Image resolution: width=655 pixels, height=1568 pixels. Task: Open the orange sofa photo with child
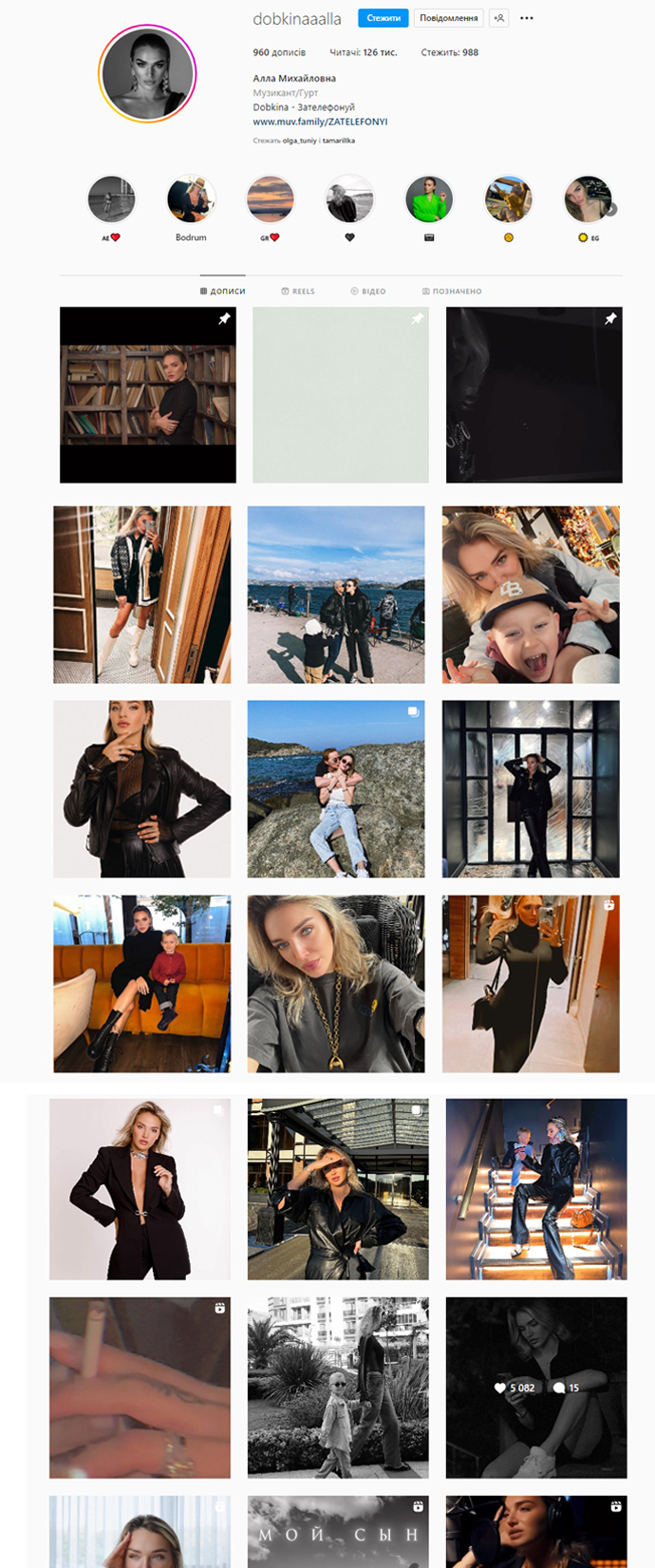(x=141, y=984)
